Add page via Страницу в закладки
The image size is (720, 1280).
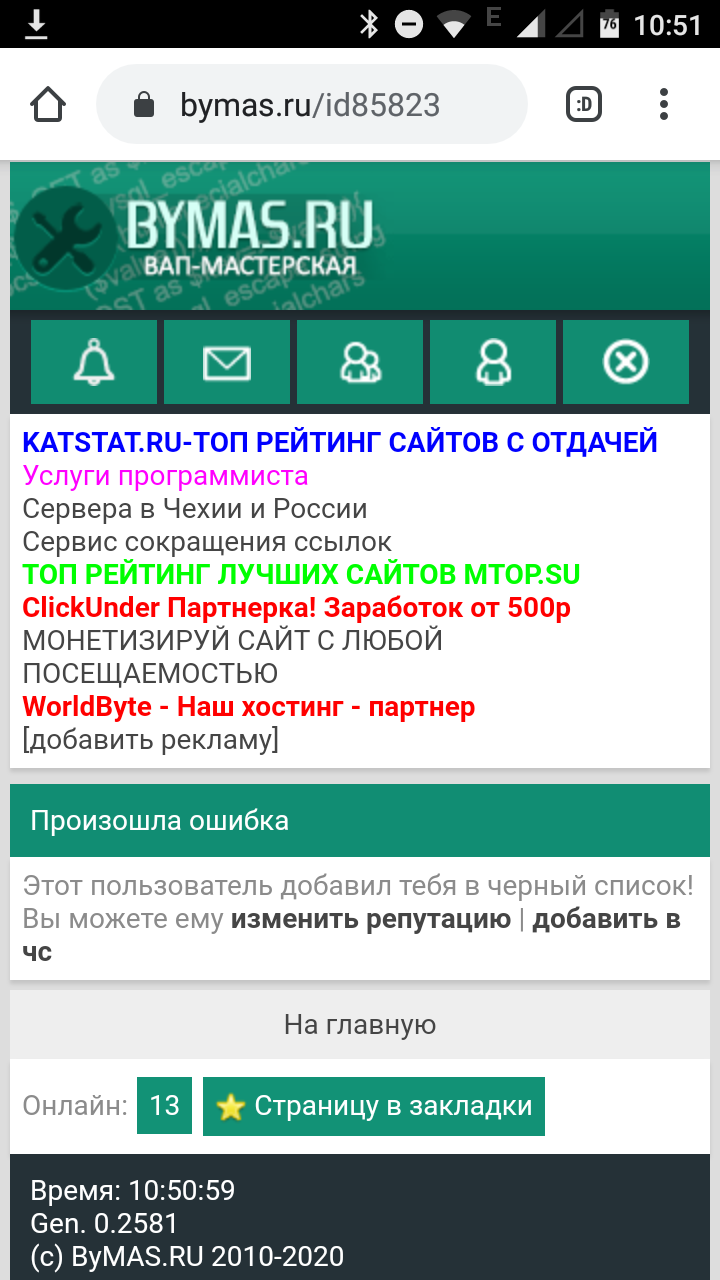click(x=374, y=1106)
